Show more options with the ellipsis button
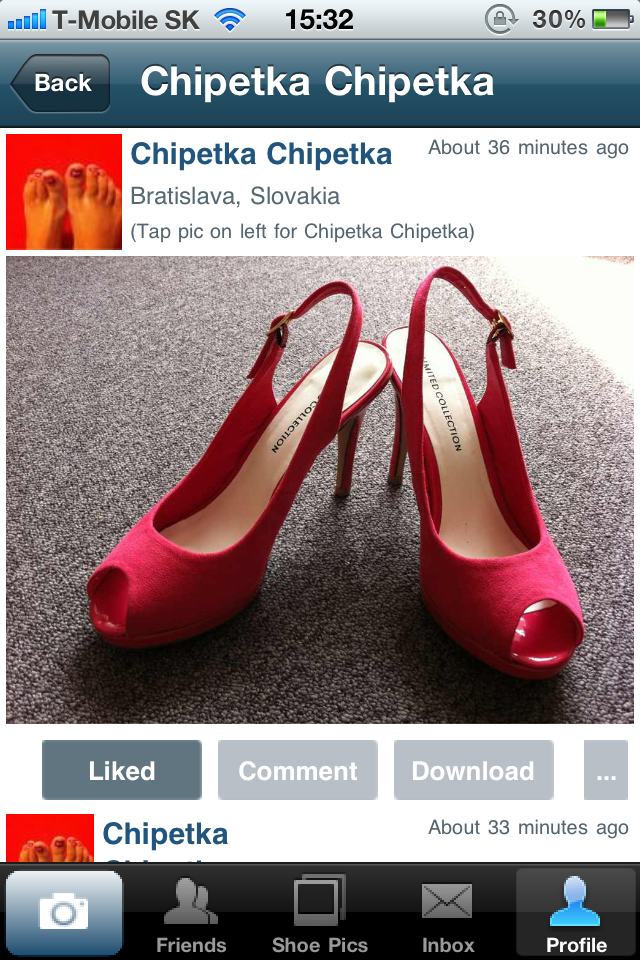Image resolution: width=640 pixels, height=960 pixels. tap(606, 771)
